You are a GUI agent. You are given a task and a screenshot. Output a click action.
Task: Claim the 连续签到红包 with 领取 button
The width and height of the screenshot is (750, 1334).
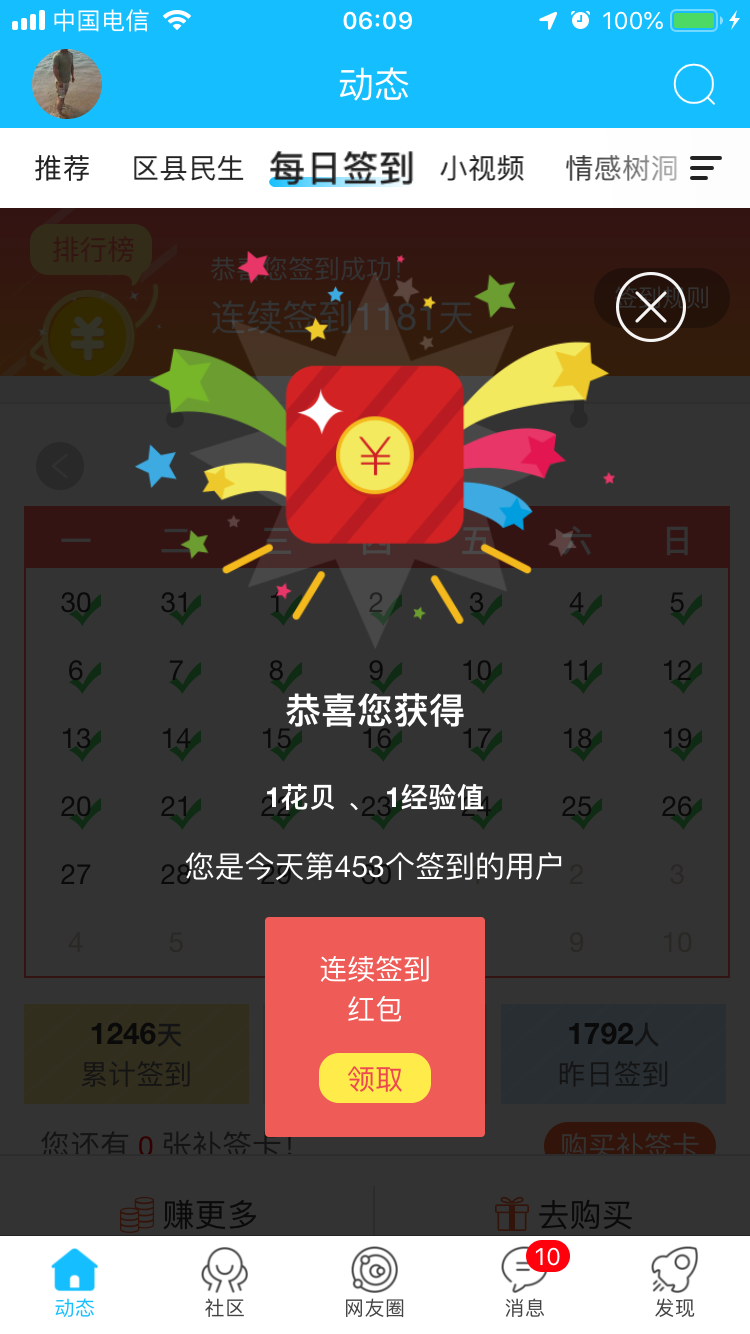point(375,1078)
